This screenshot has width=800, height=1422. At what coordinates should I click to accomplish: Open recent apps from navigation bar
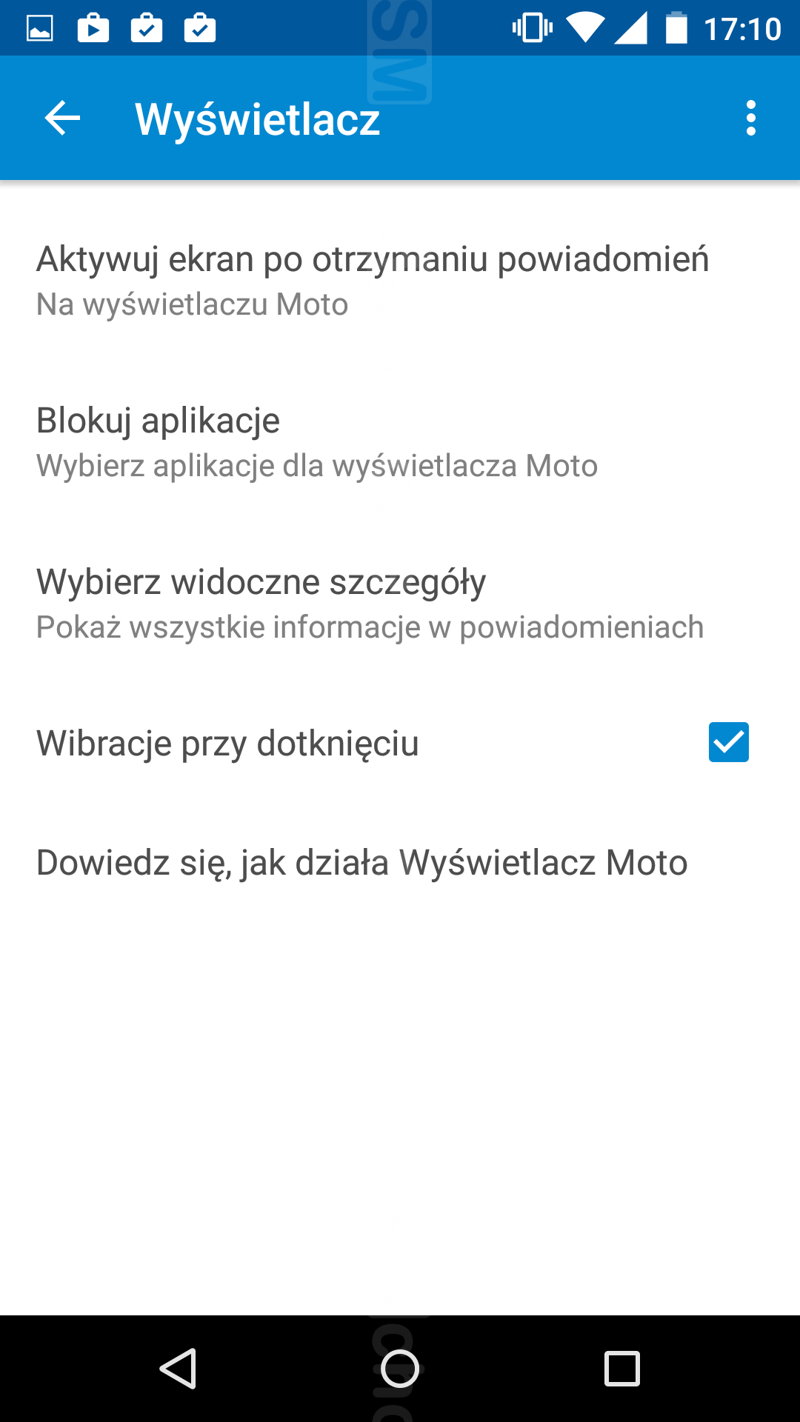tap(622, 1368)
